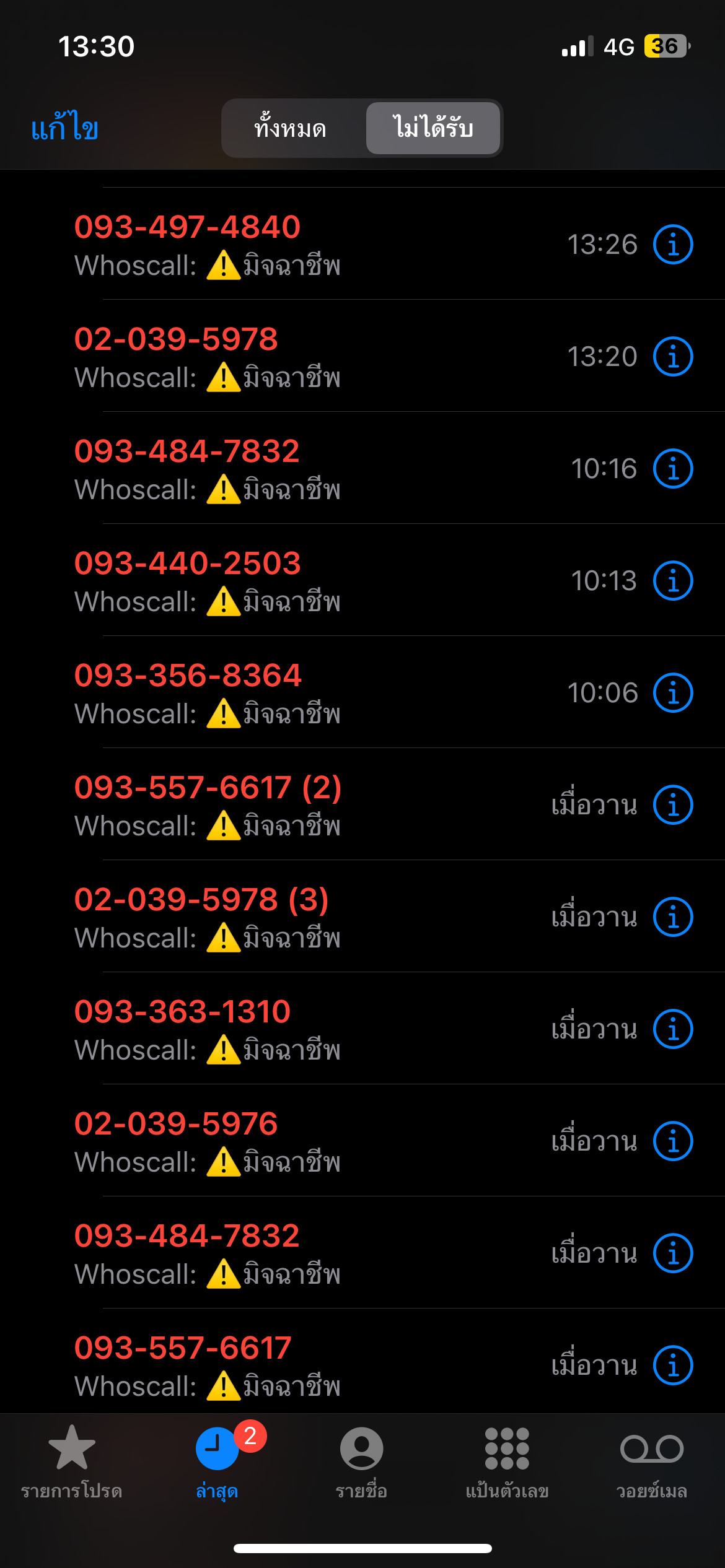Go to the รายชื่อ contacts tab
The image size is (725, 1568).
[x=362, y=1462]
